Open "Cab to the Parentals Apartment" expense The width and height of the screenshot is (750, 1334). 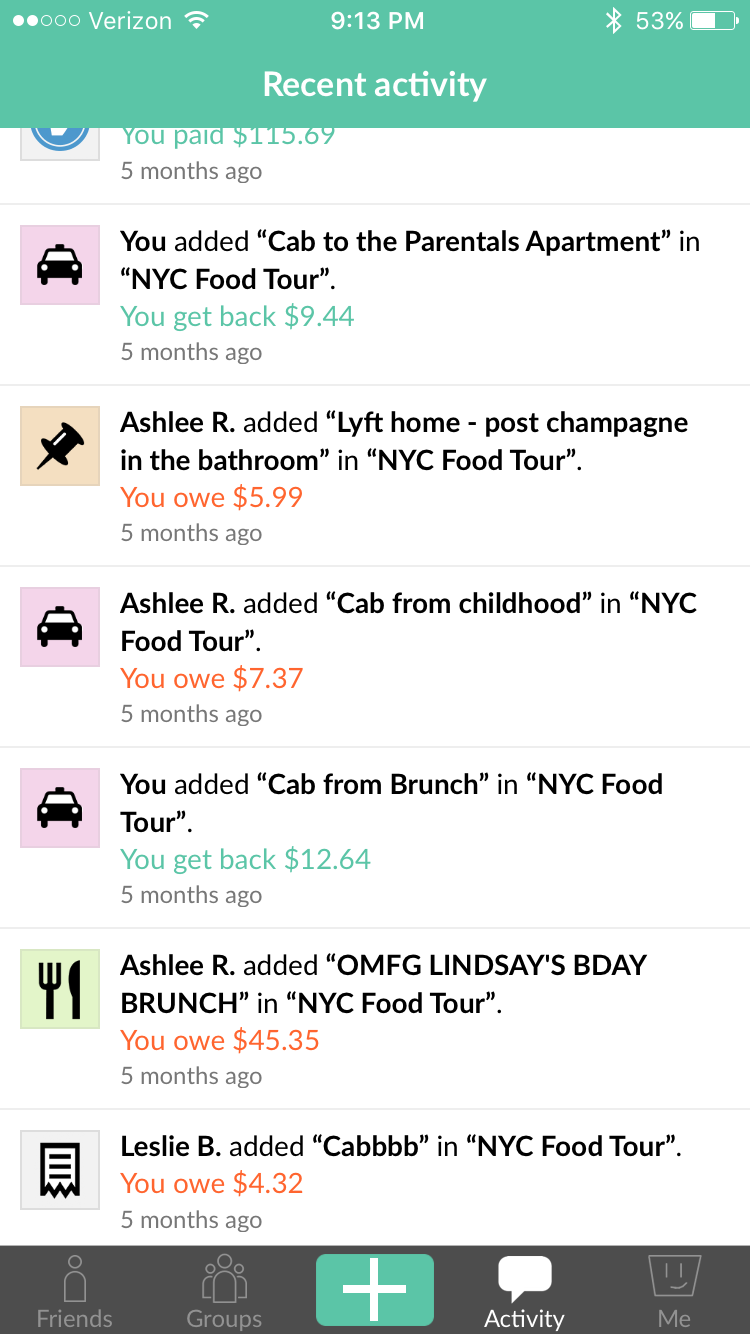point(375,295)
